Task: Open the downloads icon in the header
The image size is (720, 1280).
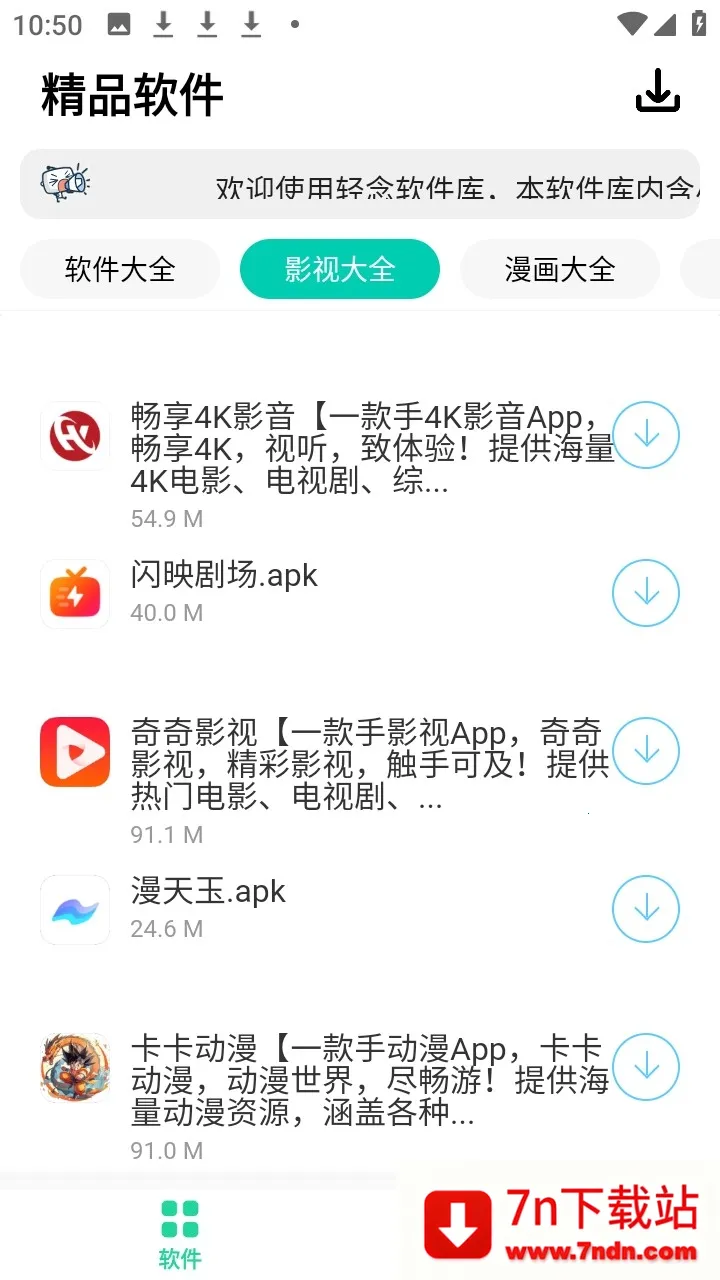Action: [x=657, y=92]
